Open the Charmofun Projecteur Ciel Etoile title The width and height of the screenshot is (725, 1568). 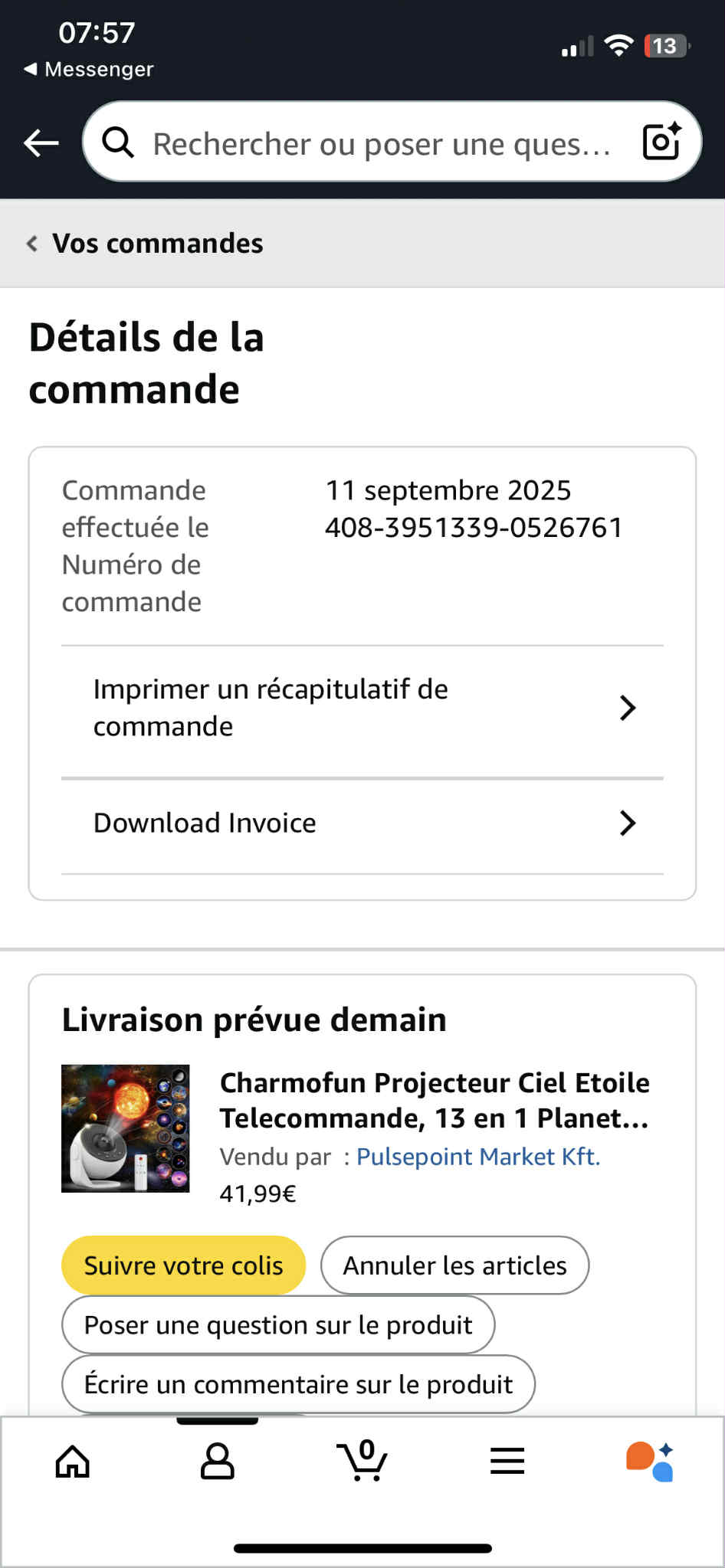pos(434,1100)
